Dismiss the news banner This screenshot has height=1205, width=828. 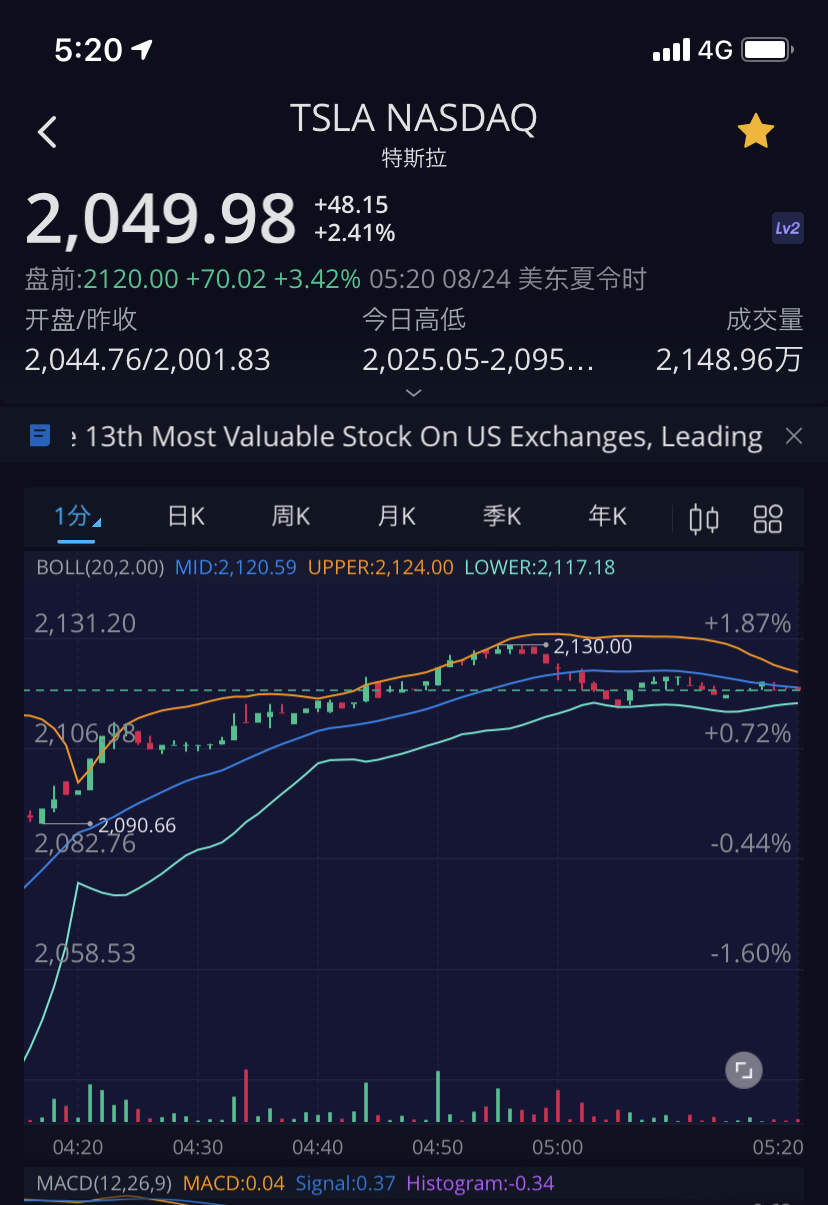point(793,436)
